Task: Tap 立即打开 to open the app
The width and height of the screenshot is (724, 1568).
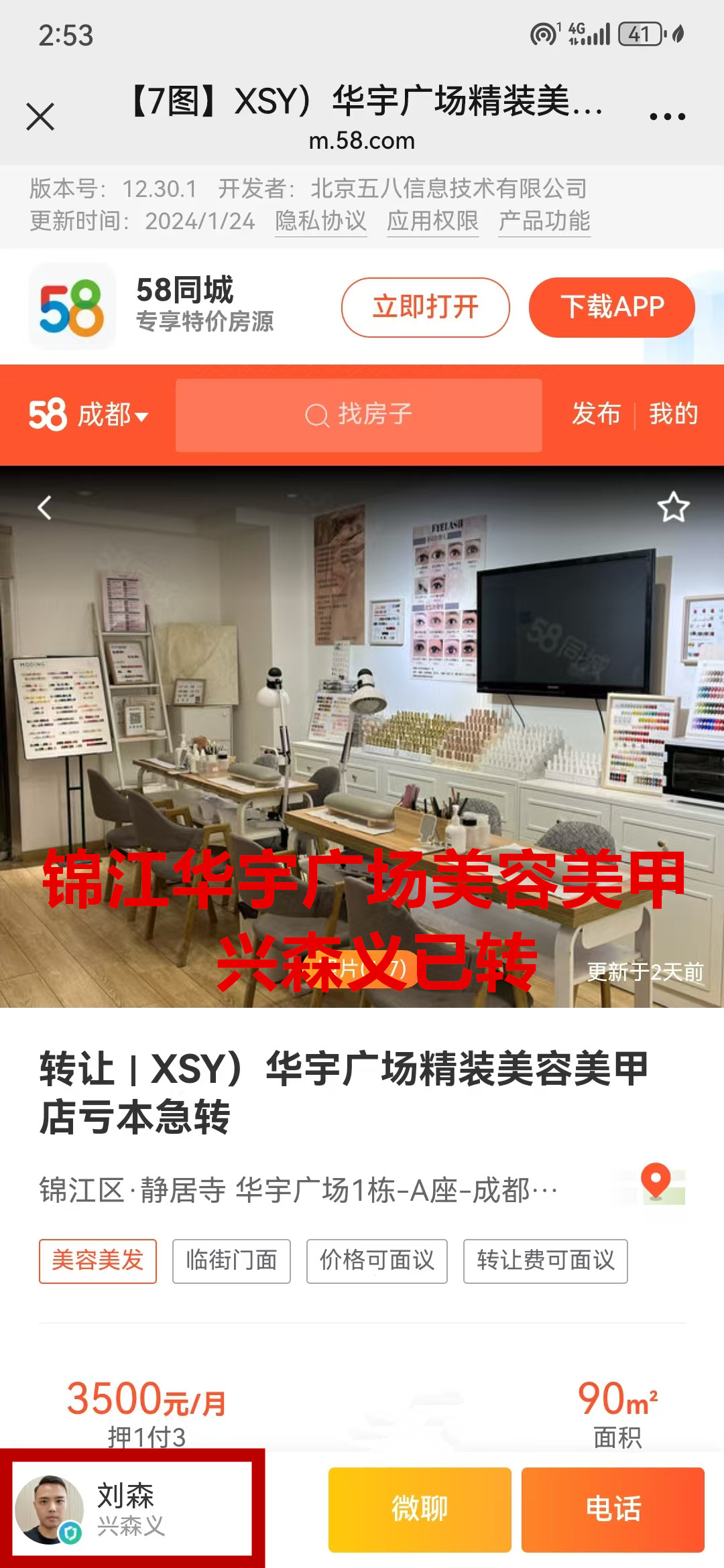Action: tap(425, 308)
